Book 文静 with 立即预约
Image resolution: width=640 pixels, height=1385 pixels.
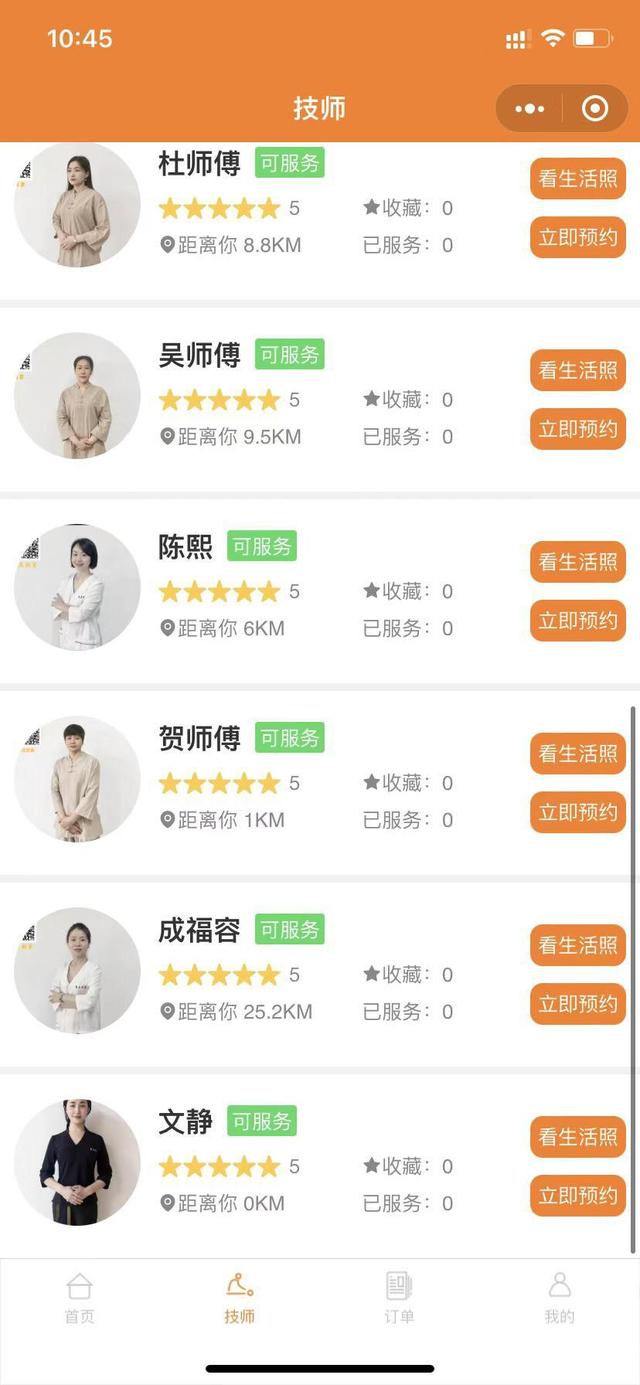coord(578,1196)
